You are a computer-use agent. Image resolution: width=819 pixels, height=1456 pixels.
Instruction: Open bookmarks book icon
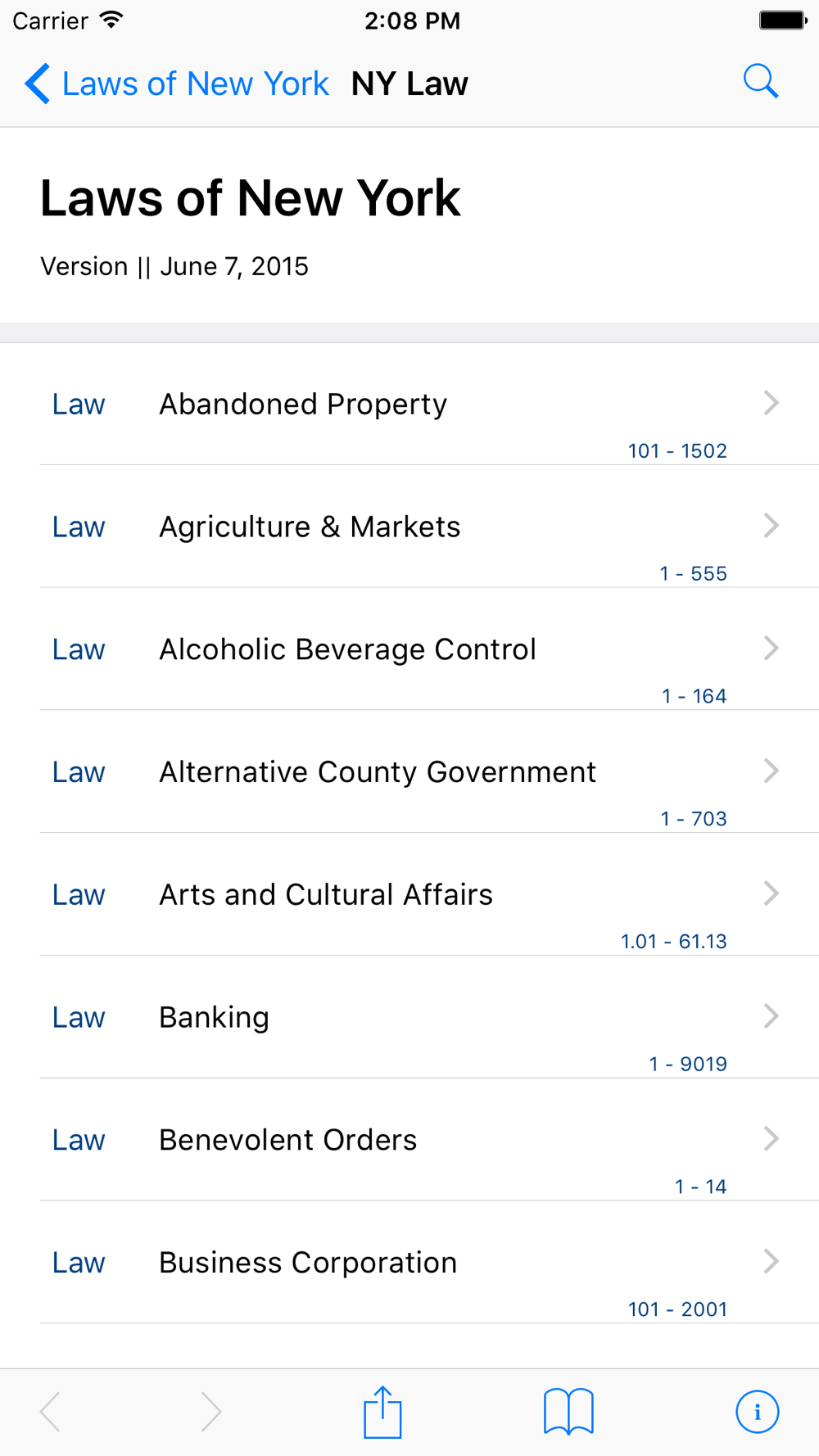[x=568, y=1412]
